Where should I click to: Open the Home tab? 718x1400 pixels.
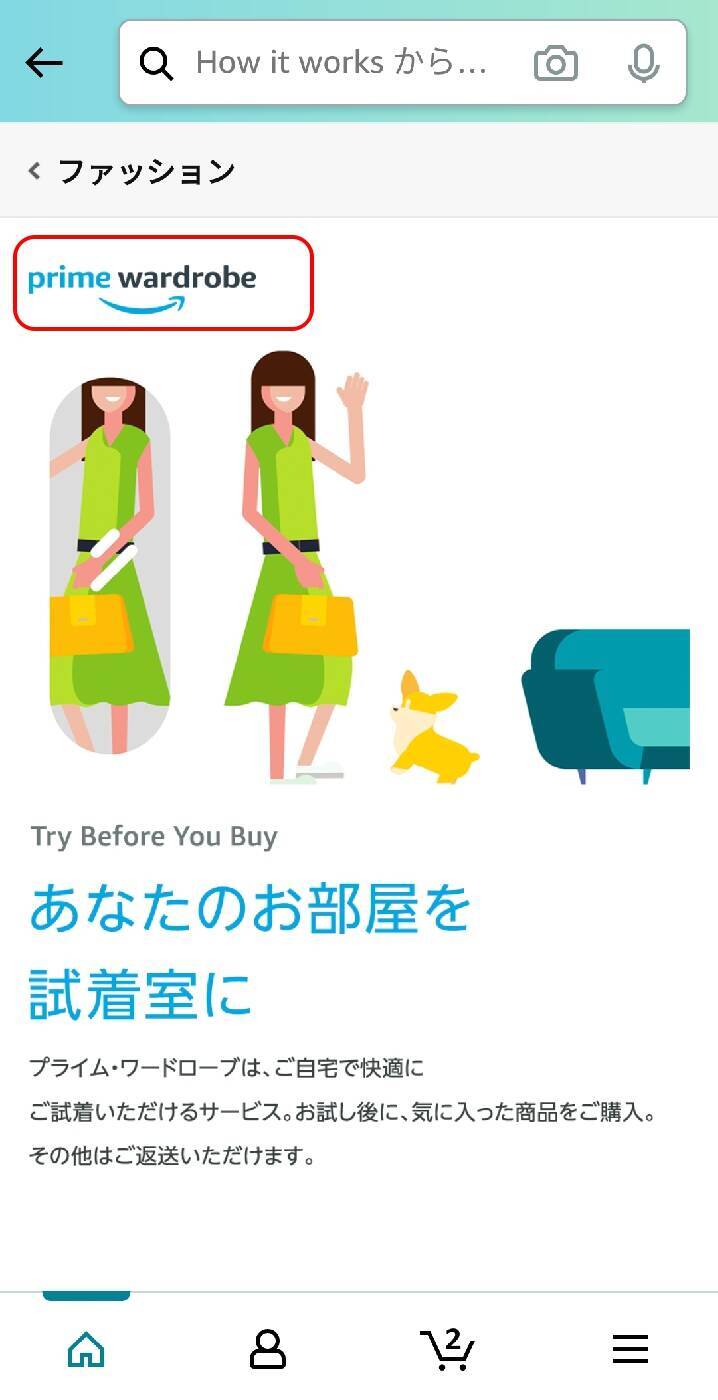86,1350
